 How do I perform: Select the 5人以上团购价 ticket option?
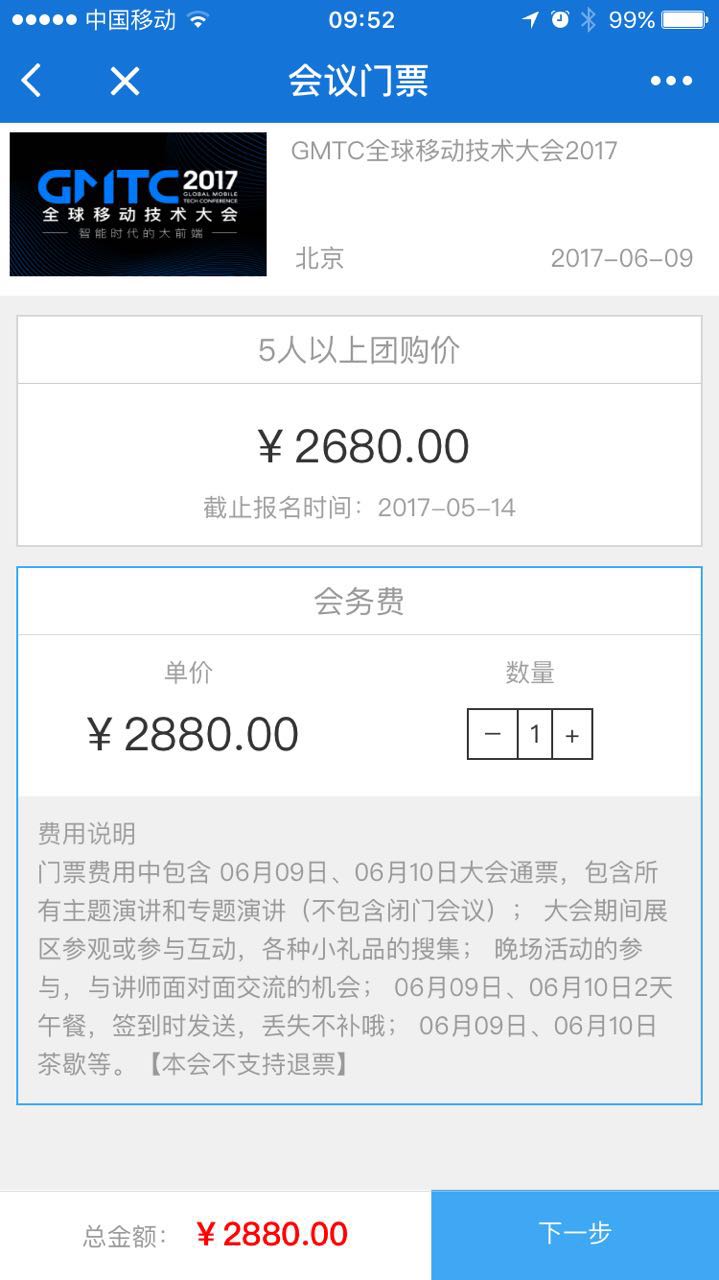point(359,430)
